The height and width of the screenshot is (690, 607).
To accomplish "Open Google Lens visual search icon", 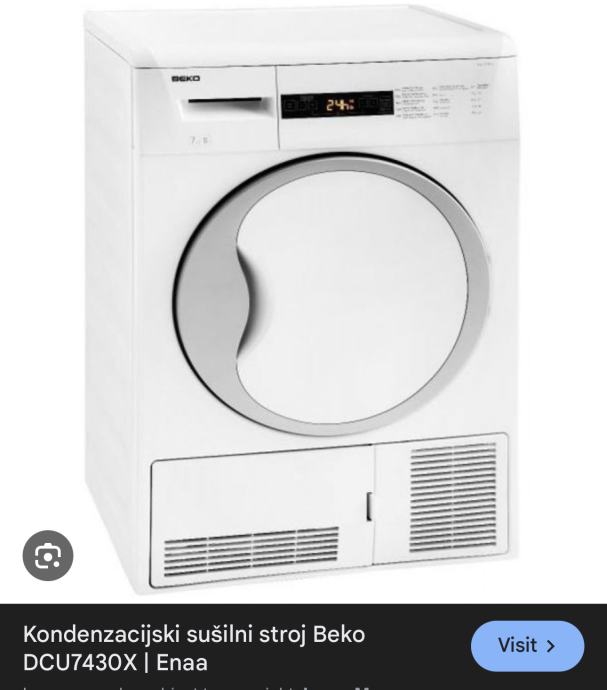I will 46,554.
